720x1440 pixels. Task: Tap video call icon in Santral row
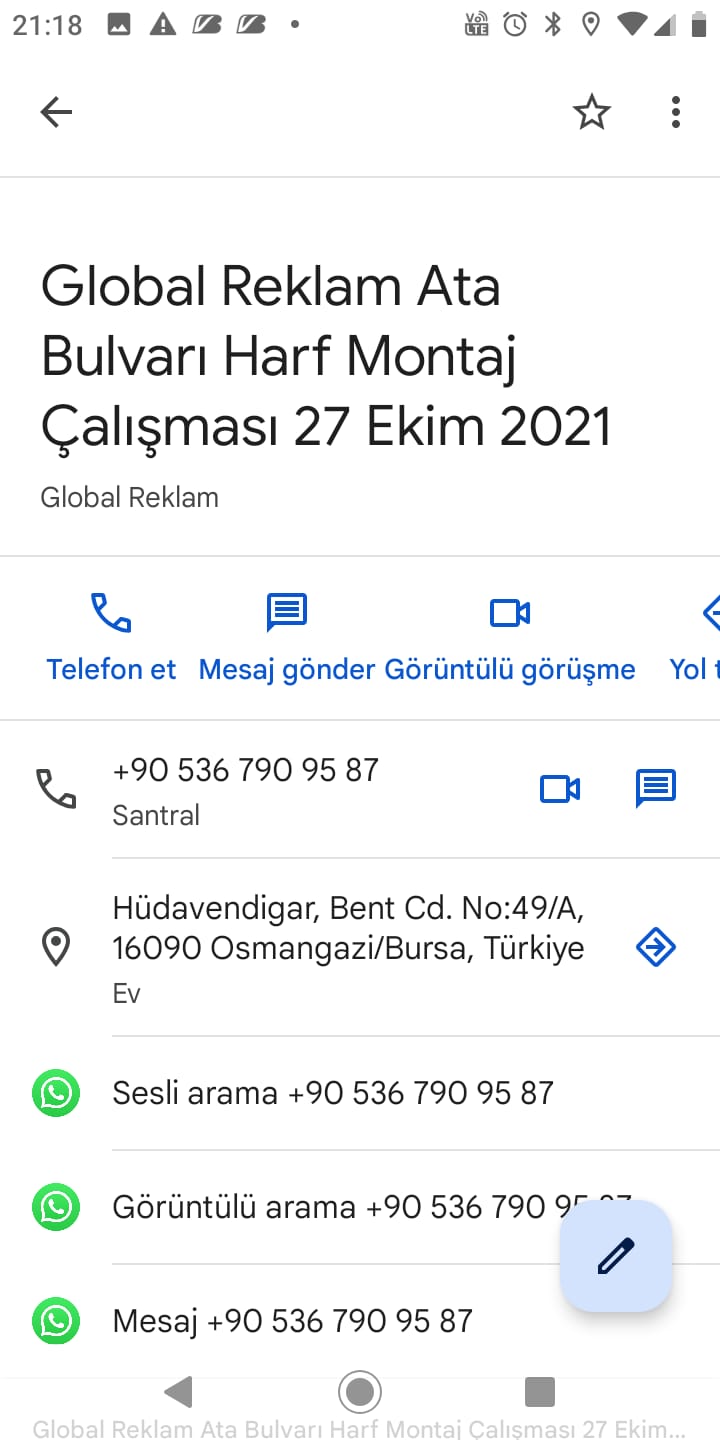[x=560, y=789]
